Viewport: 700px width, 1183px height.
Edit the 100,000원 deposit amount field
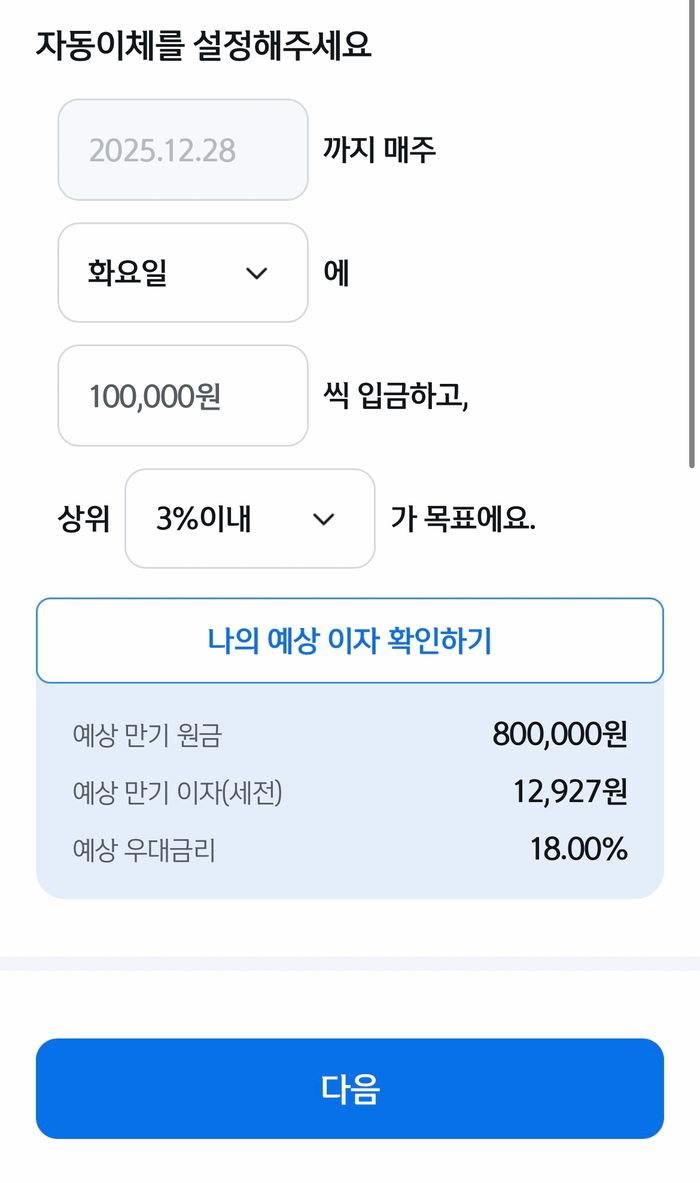(182, 396)
